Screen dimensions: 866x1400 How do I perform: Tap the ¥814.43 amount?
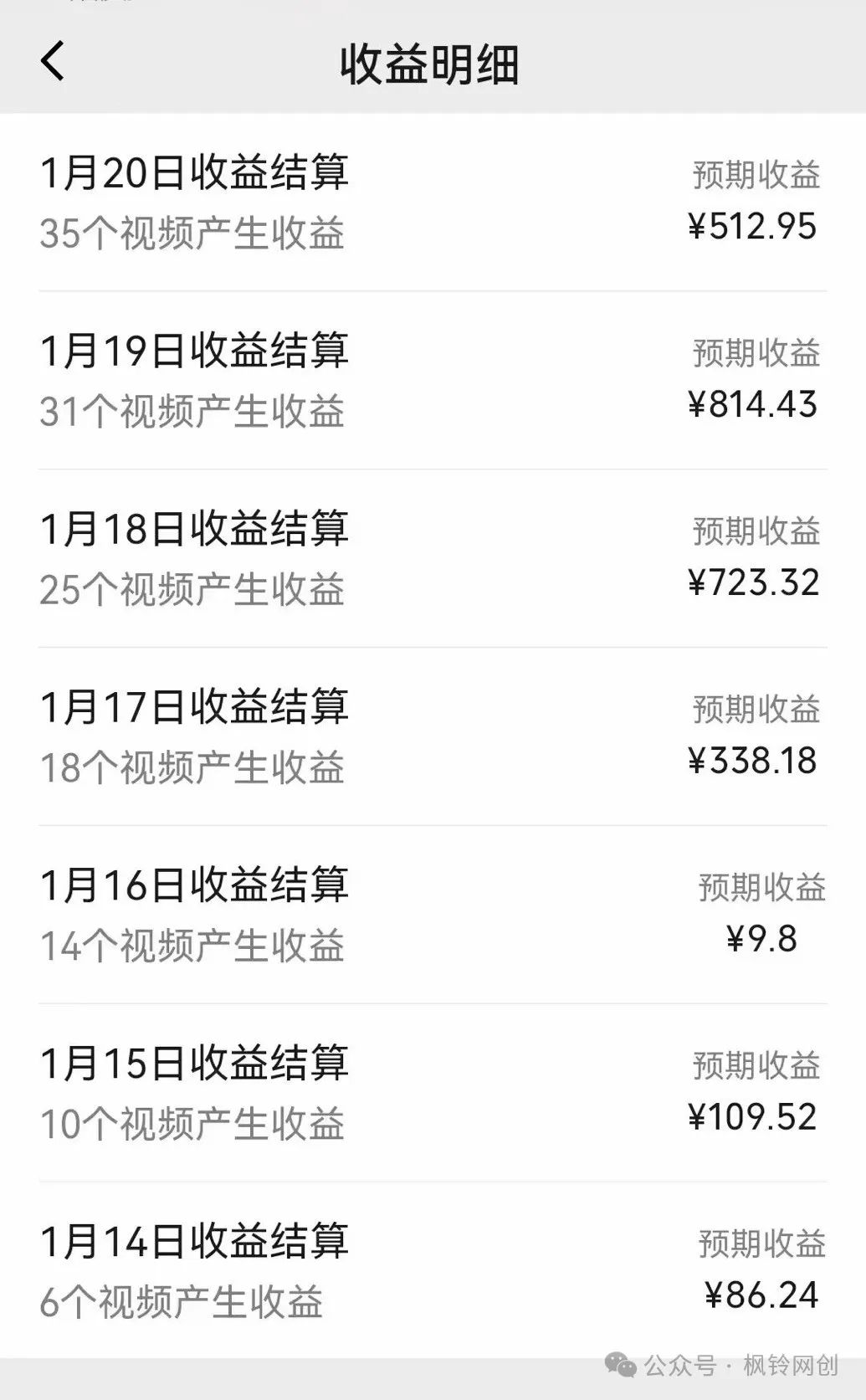[x=750, y=405]
